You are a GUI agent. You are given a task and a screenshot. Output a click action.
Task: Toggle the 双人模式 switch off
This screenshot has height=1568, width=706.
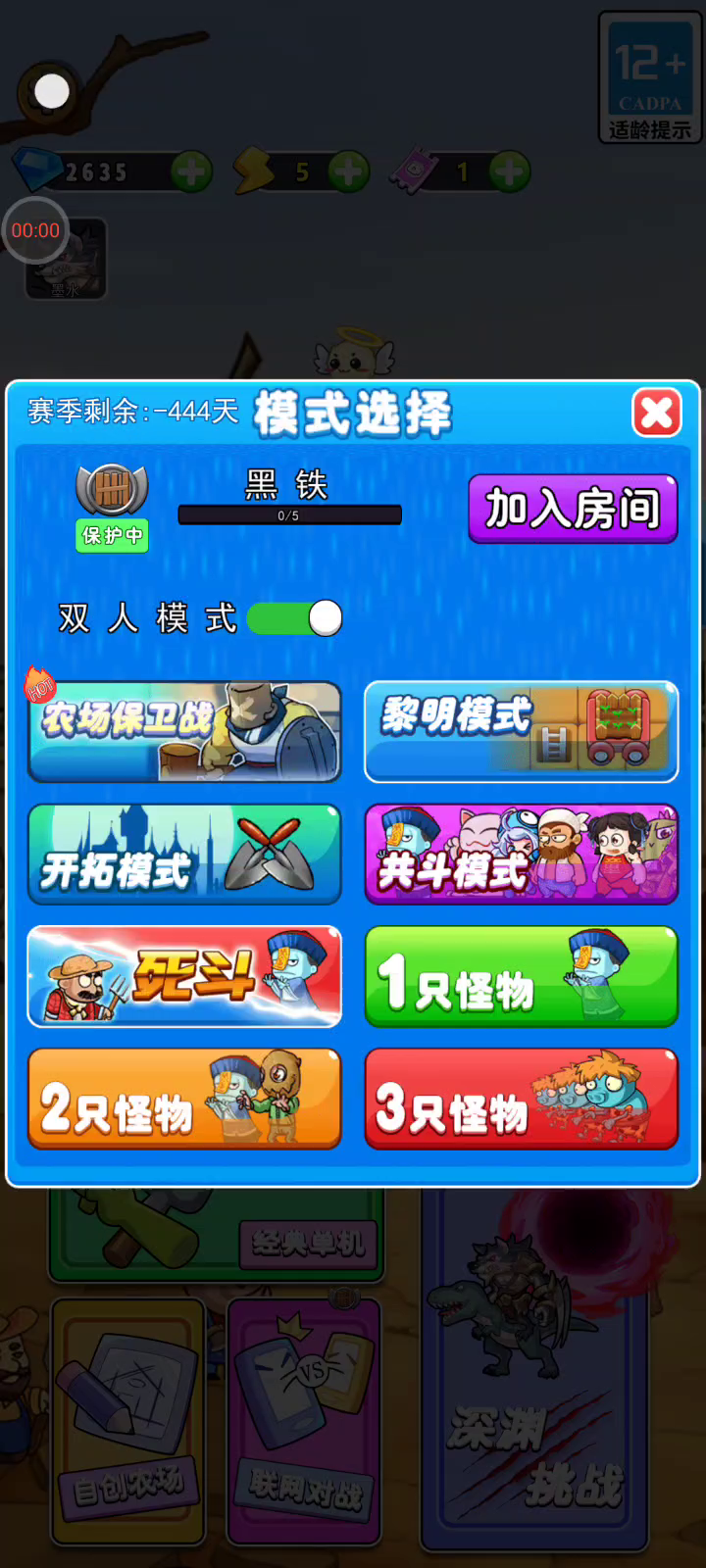pos(295,618)
